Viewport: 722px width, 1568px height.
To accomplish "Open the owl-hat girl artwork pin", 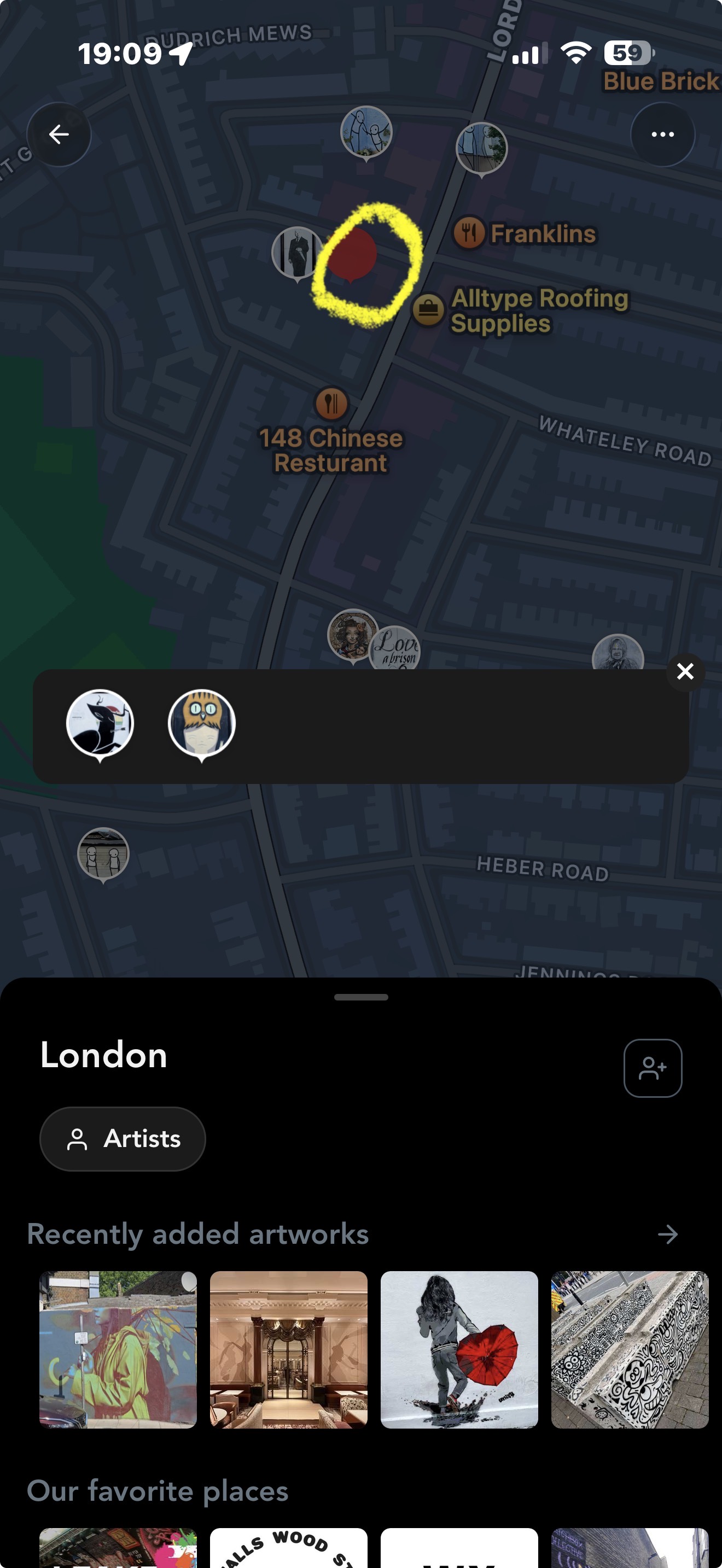I will point(201,723).
